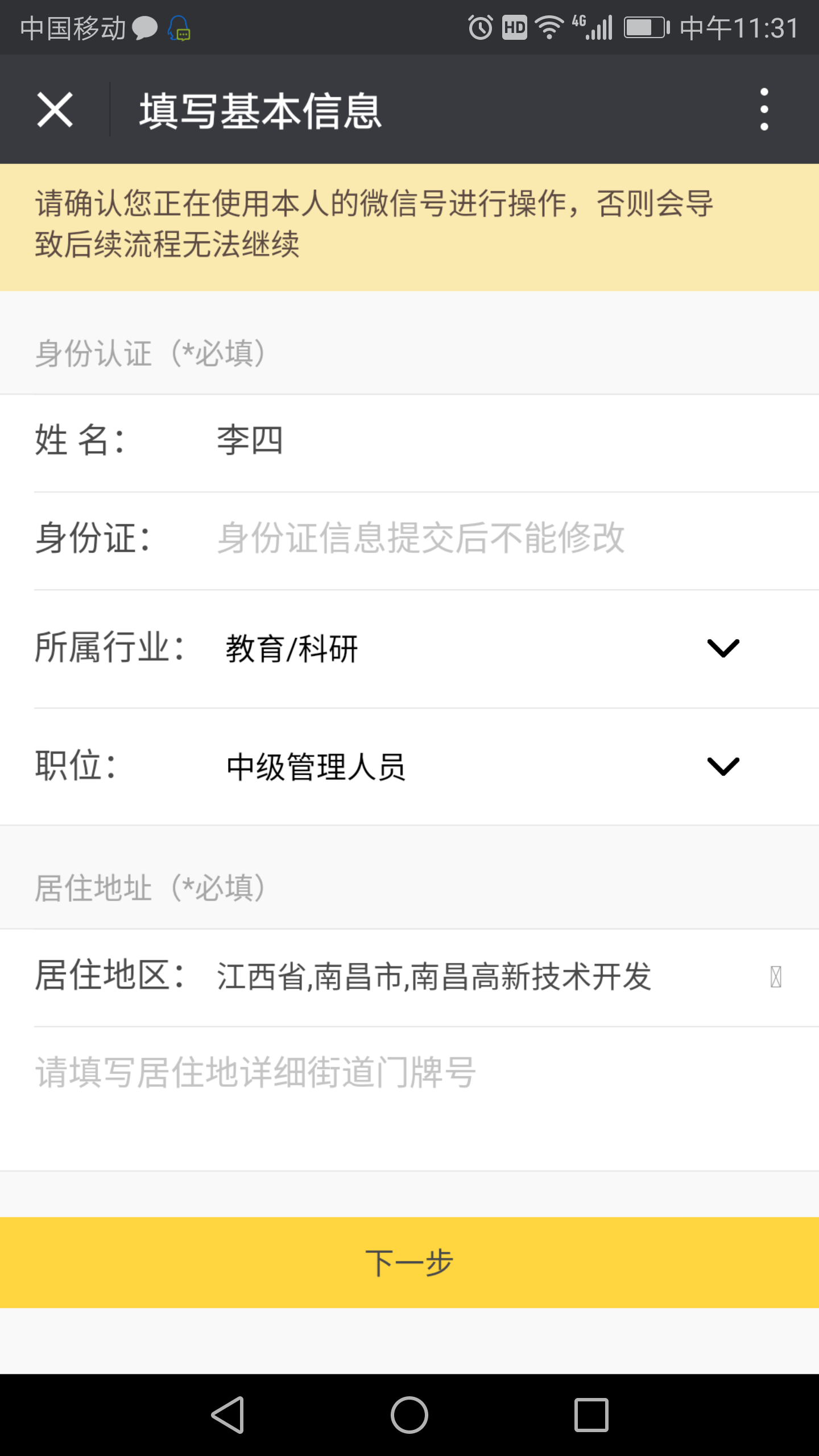Open the three-dot overflow menu
Viewport: 819px width, 1456px height.
point(764,109)
